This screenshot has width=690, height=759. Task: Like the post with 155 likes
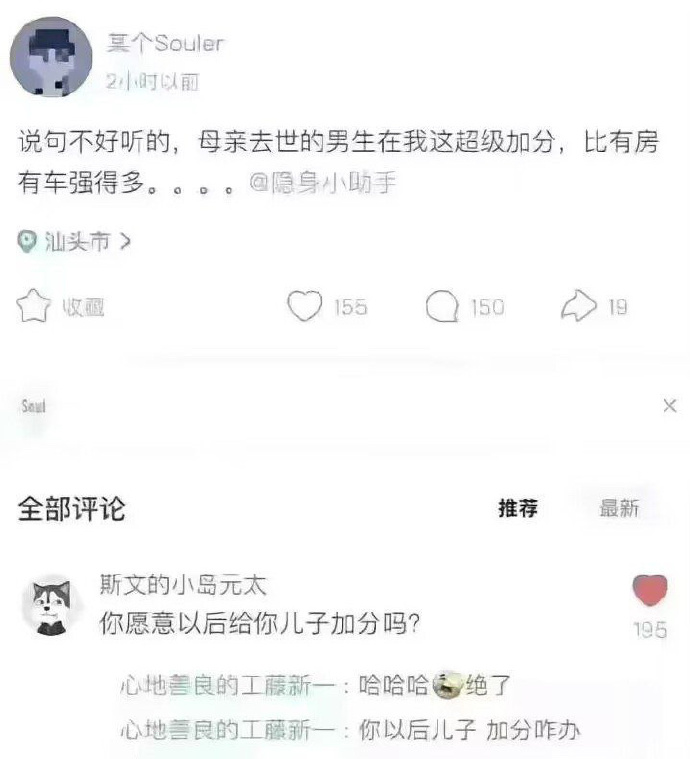305,307
